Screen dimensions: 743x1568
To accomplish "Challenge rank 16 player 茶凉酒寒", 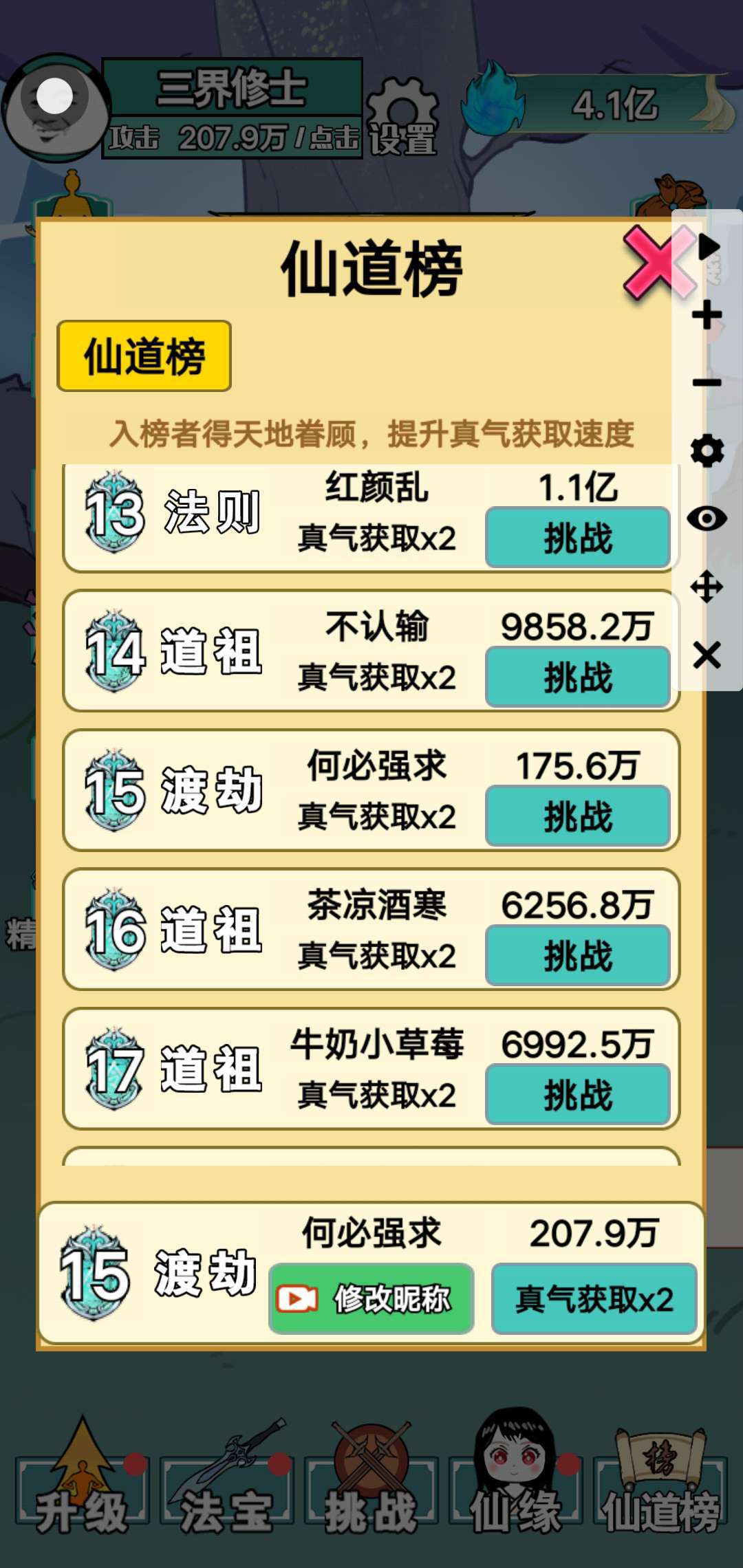I will (577, 955).
